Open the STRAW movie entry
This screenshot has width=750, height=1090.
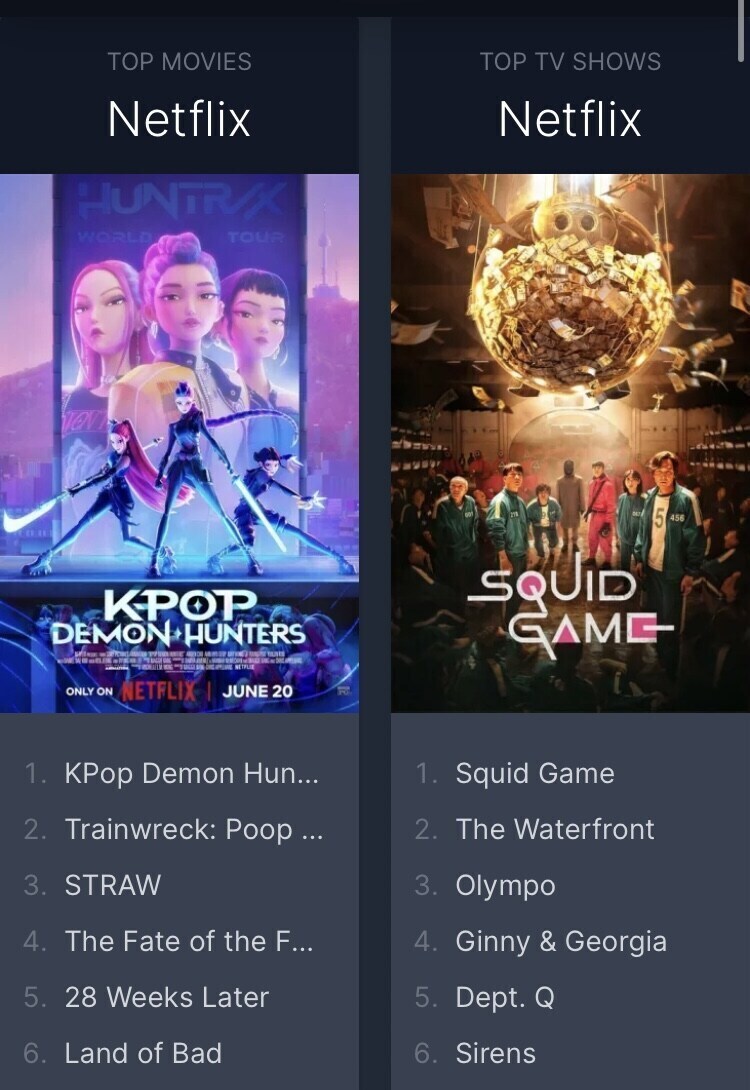coord(112,885)
